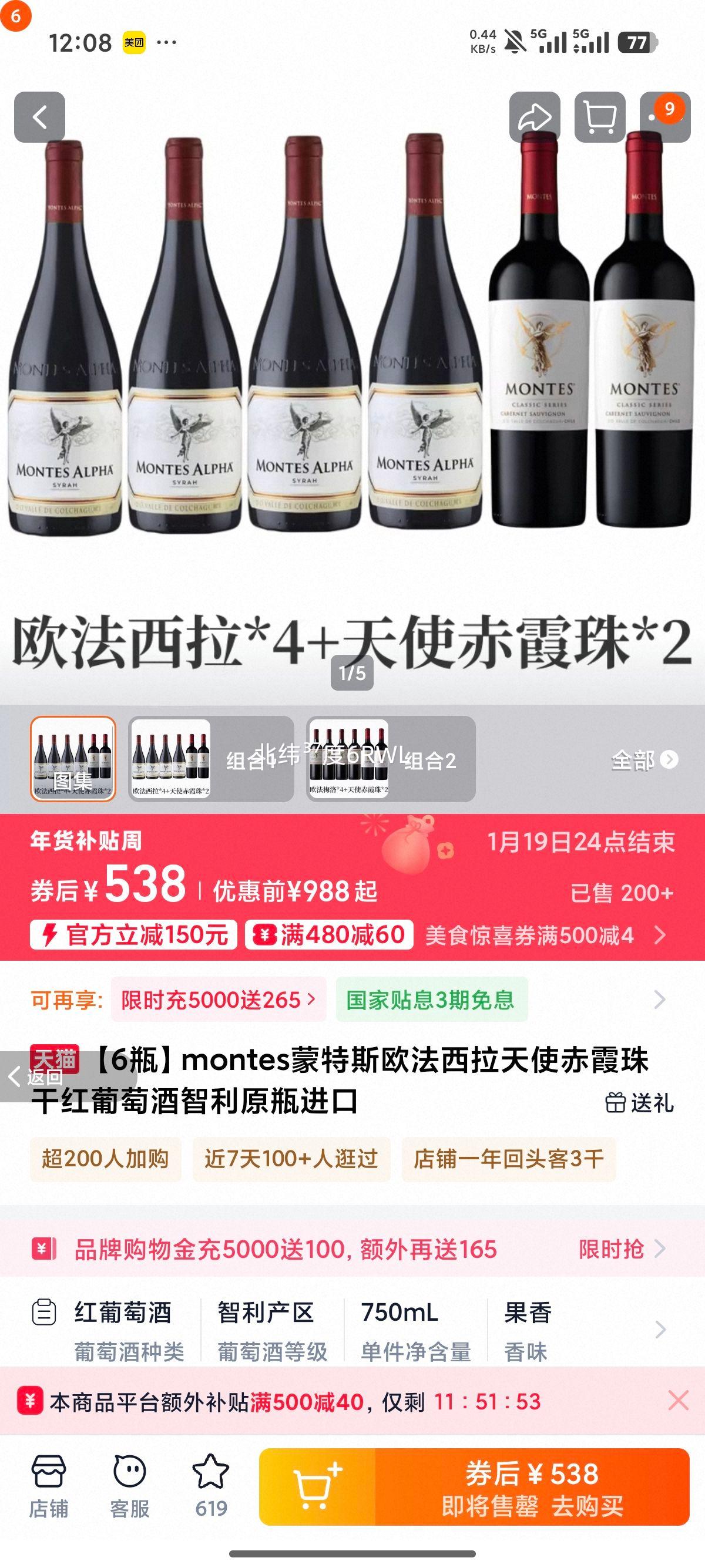Select the 组合2 variant thumbnail

pyautogui.click(x=390, y=759)
